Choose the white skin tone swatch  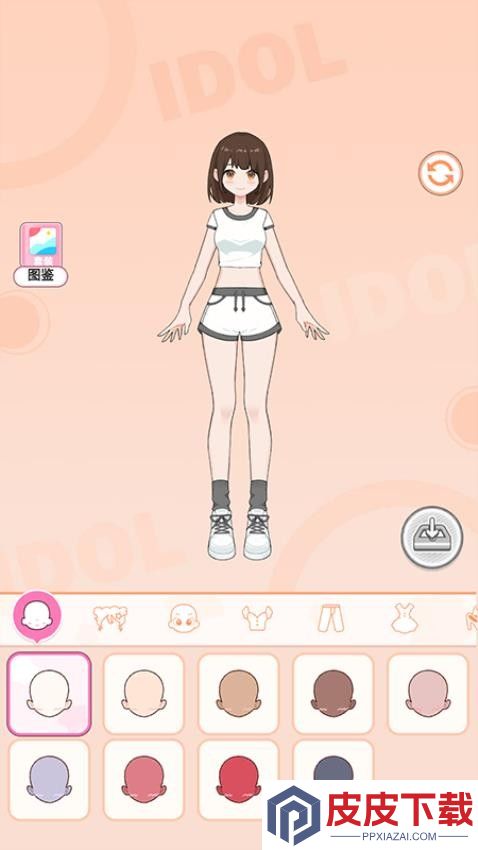(49, 694)
